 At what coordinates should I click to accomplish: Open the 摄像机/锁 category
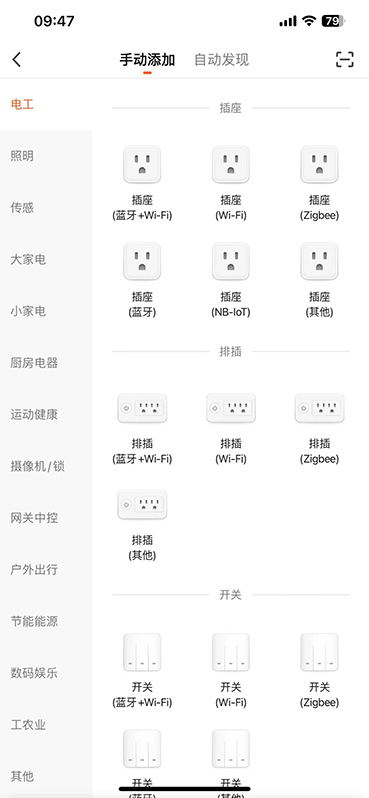[x=38, y=466]
